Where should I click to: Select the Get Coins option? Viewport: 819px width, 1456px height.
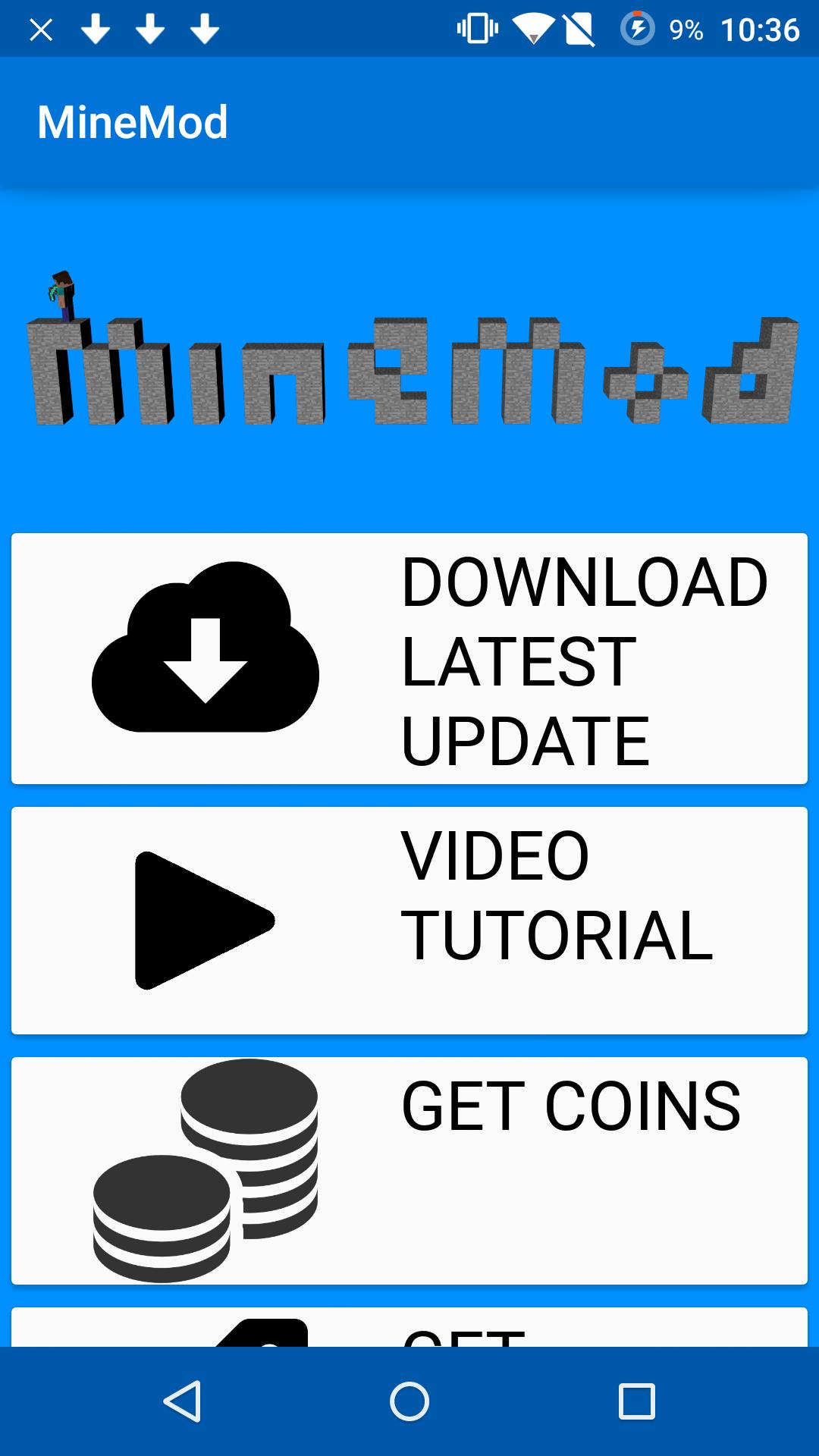coord(409,1170)
